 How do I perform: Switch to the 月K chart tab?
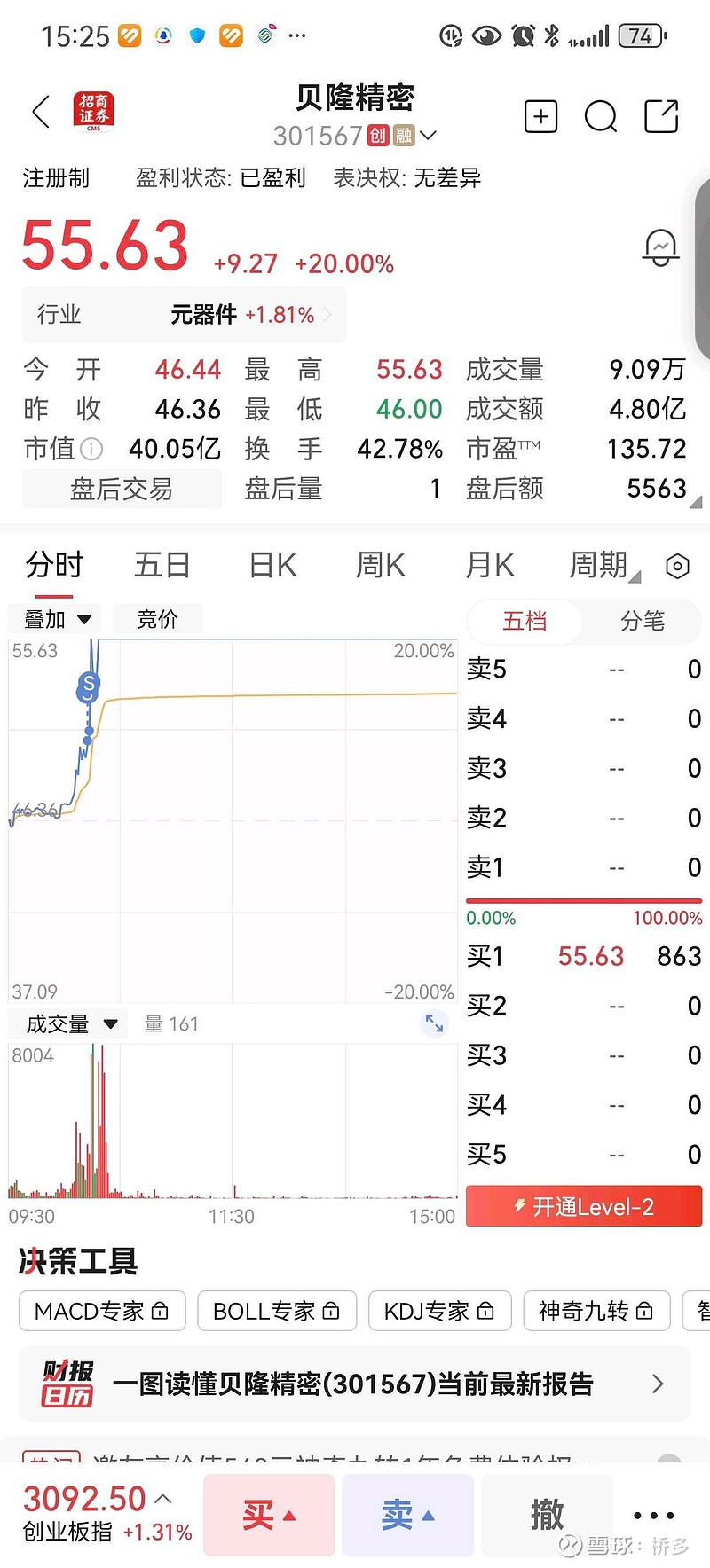tap(490, 565)
